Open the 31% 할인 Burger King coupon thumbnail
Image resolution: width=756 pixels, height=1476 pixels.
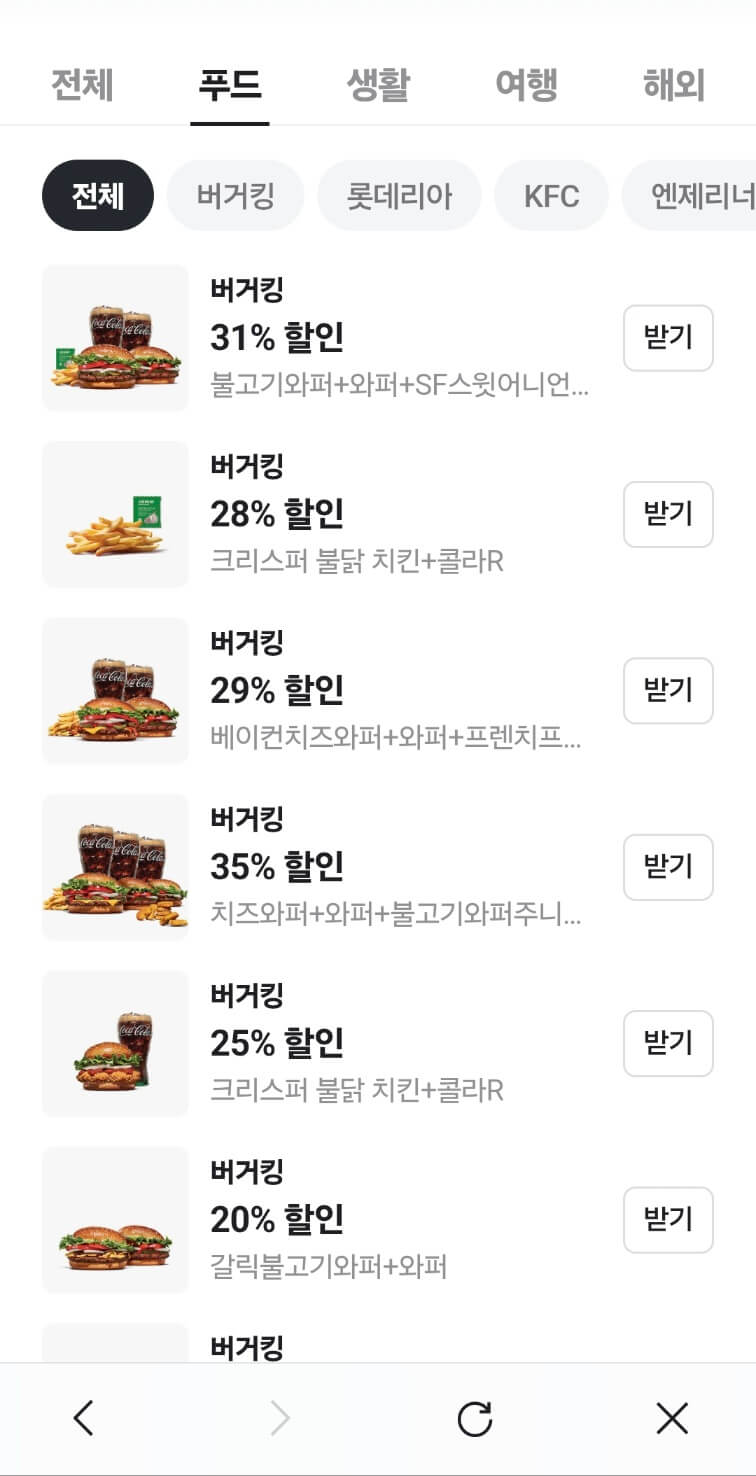pyautogui.click(x=114, y=337)
